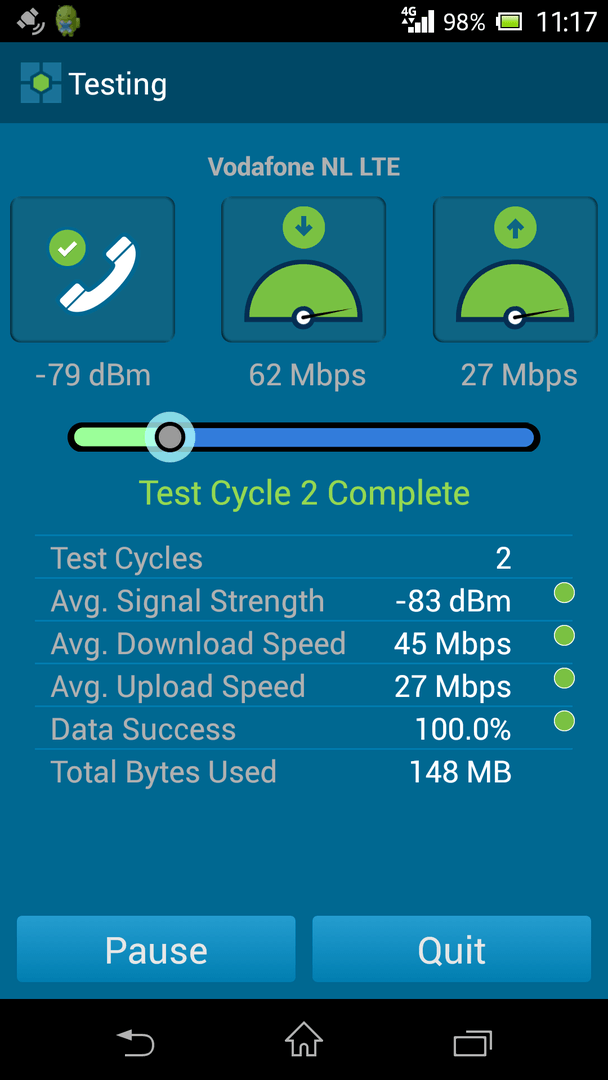Go back using the system back button
Screen dimensions: 608x1080
[x=135, y=1043]
